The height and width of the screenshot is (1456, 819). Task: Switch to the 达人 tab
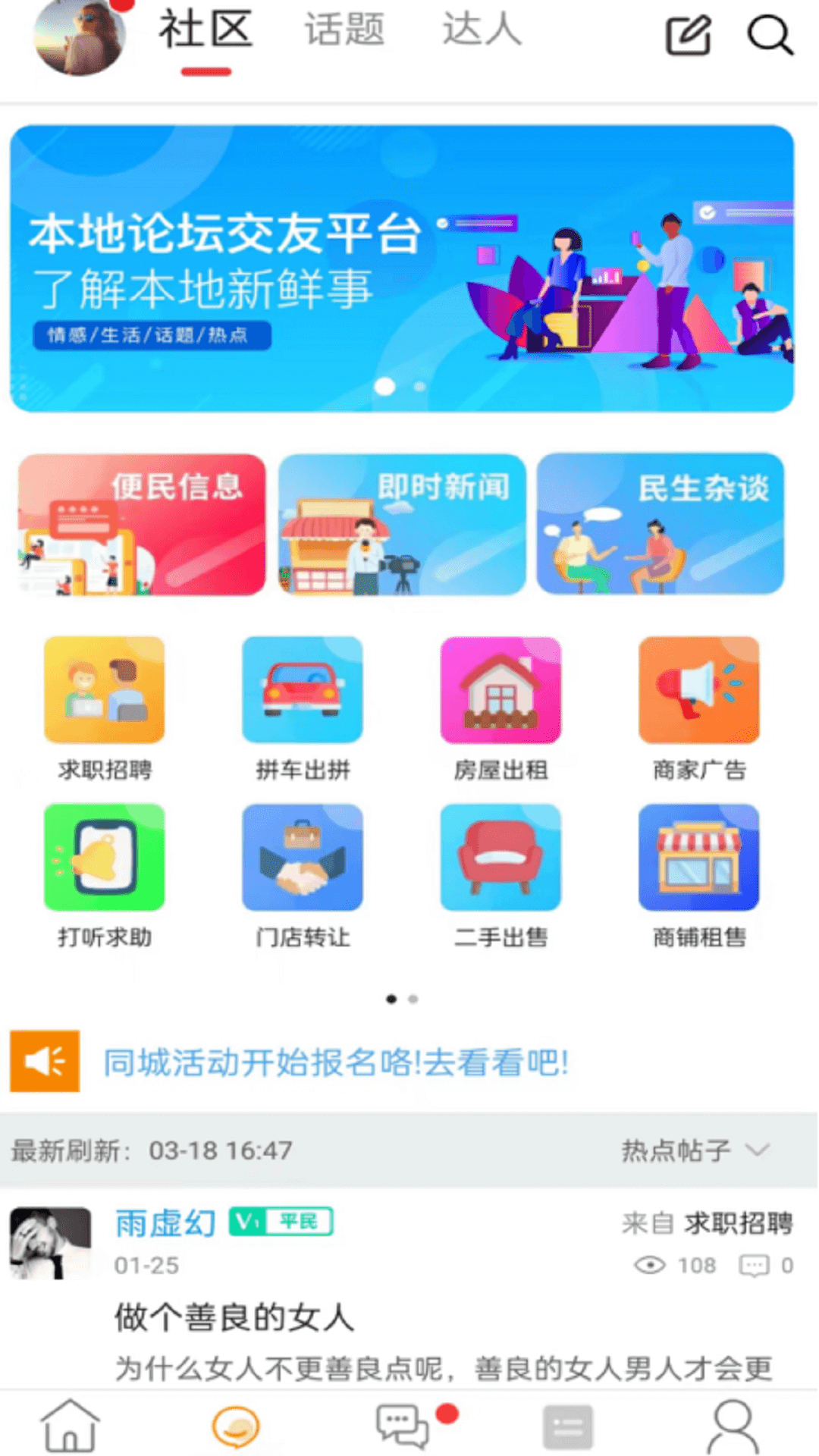(482, 32)
